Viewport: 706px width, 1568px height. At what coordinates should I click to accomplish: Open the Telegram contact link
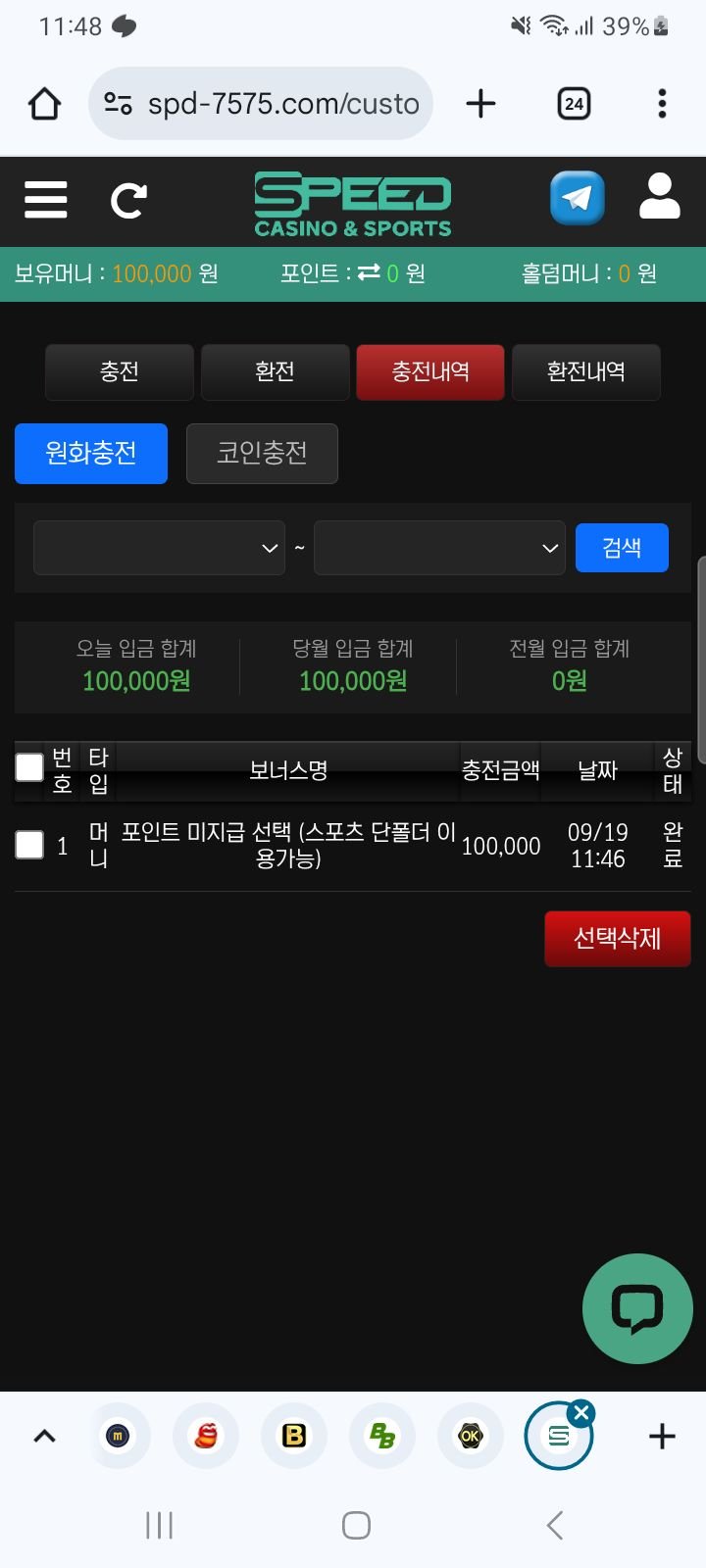point(577,199)
